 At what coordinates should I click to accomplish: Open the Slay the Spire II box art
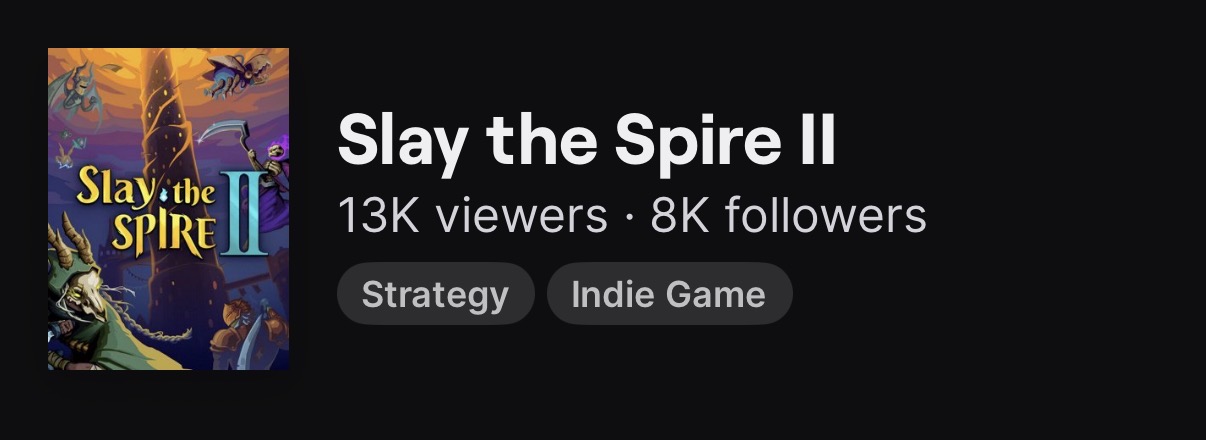coord(168,209)
